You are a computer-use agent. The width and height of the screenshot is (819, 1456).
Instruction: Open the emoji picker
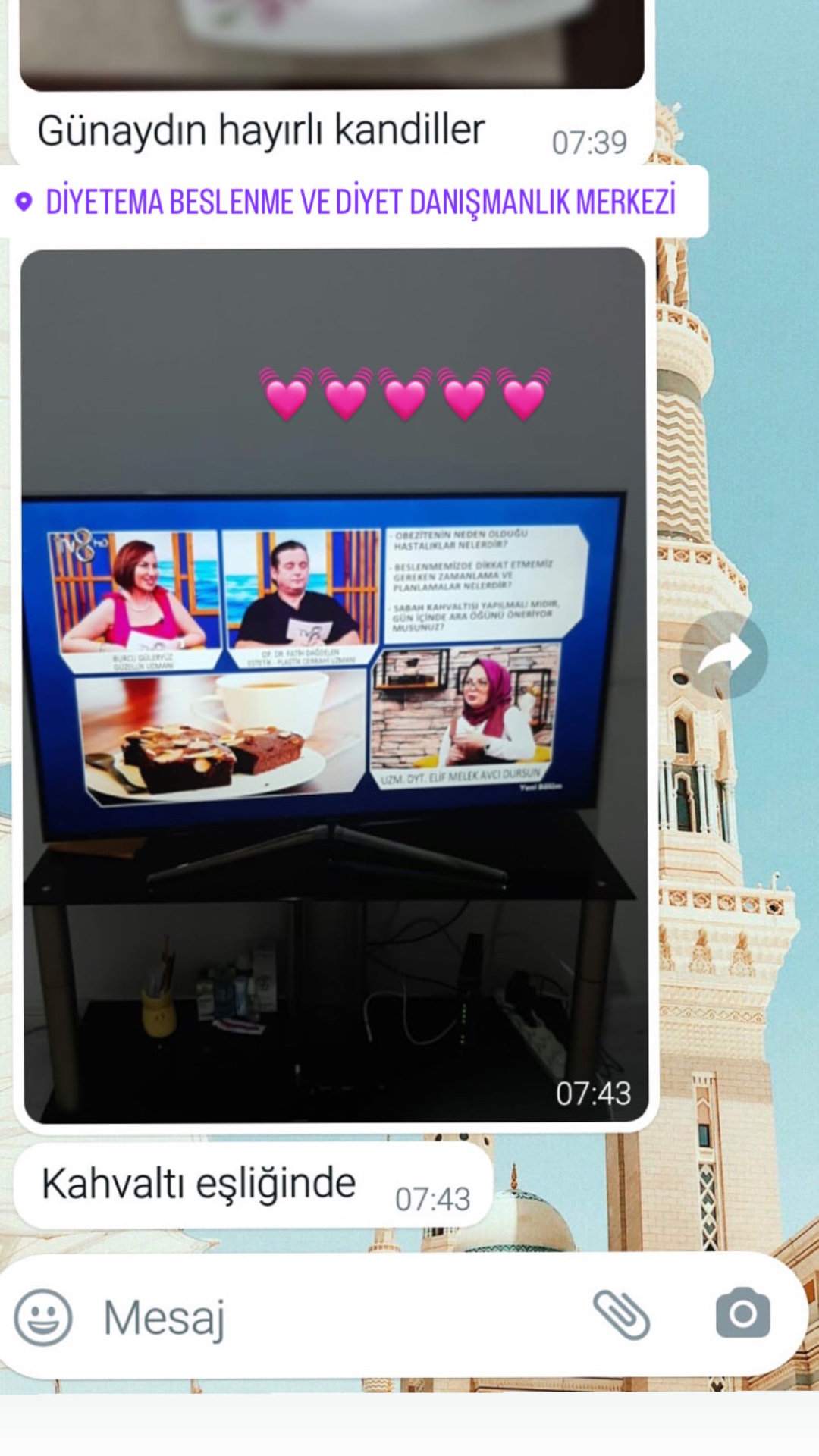point(43,1318)
